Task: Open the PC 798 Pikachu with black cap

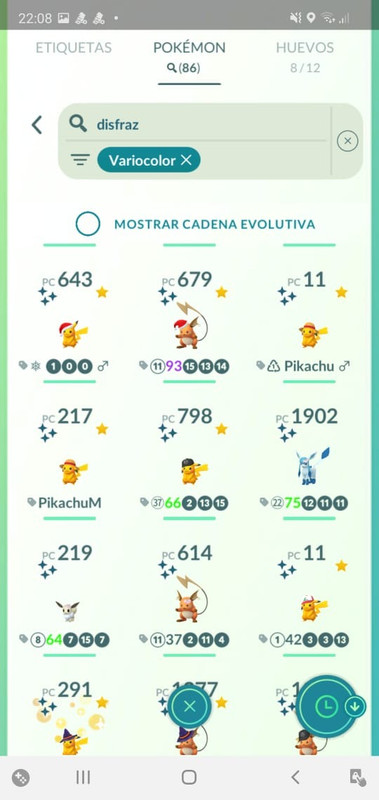Action: point(189,459)
